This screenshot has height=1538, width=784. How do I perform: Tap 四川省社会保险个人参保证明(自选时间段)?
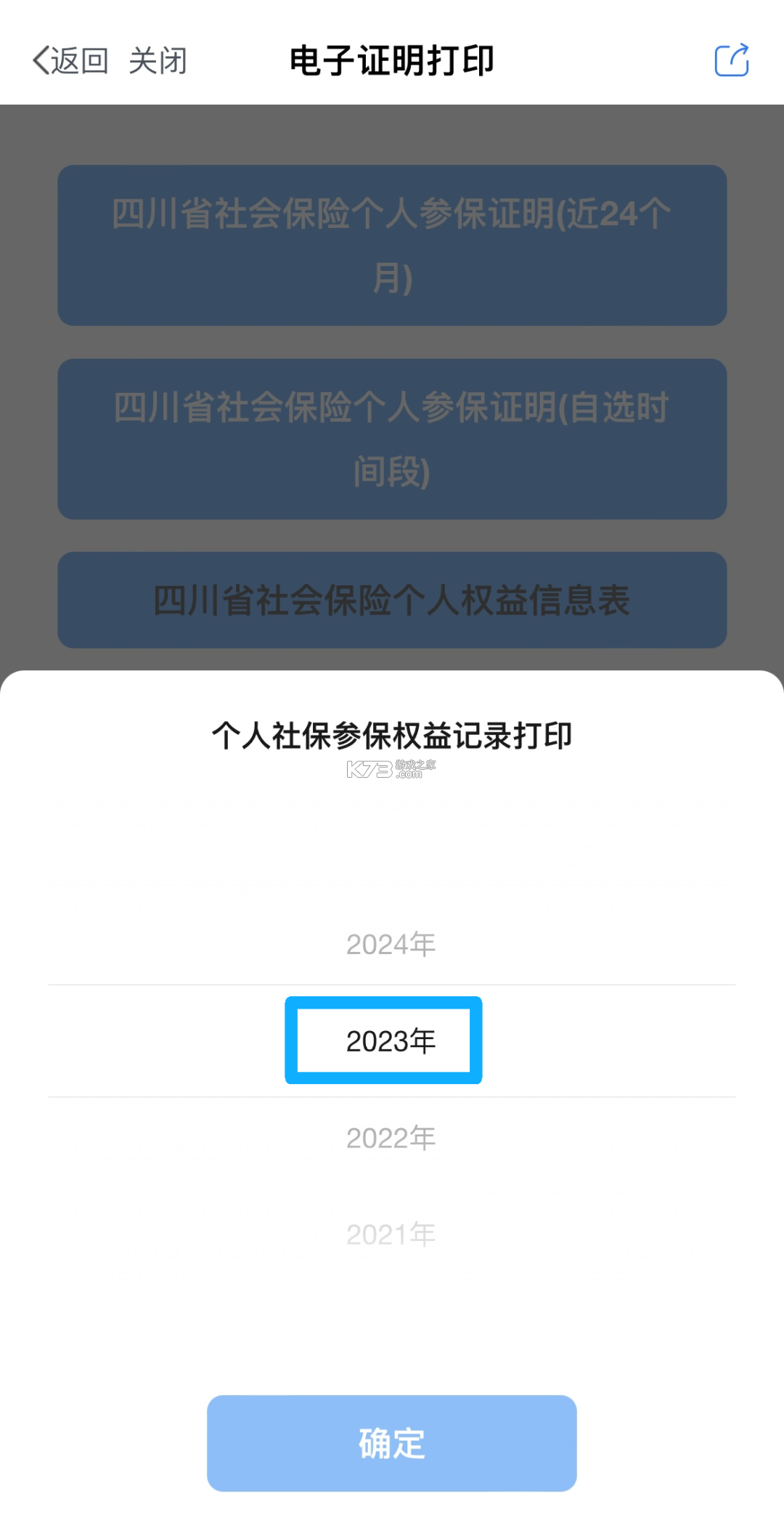point(392,439)
